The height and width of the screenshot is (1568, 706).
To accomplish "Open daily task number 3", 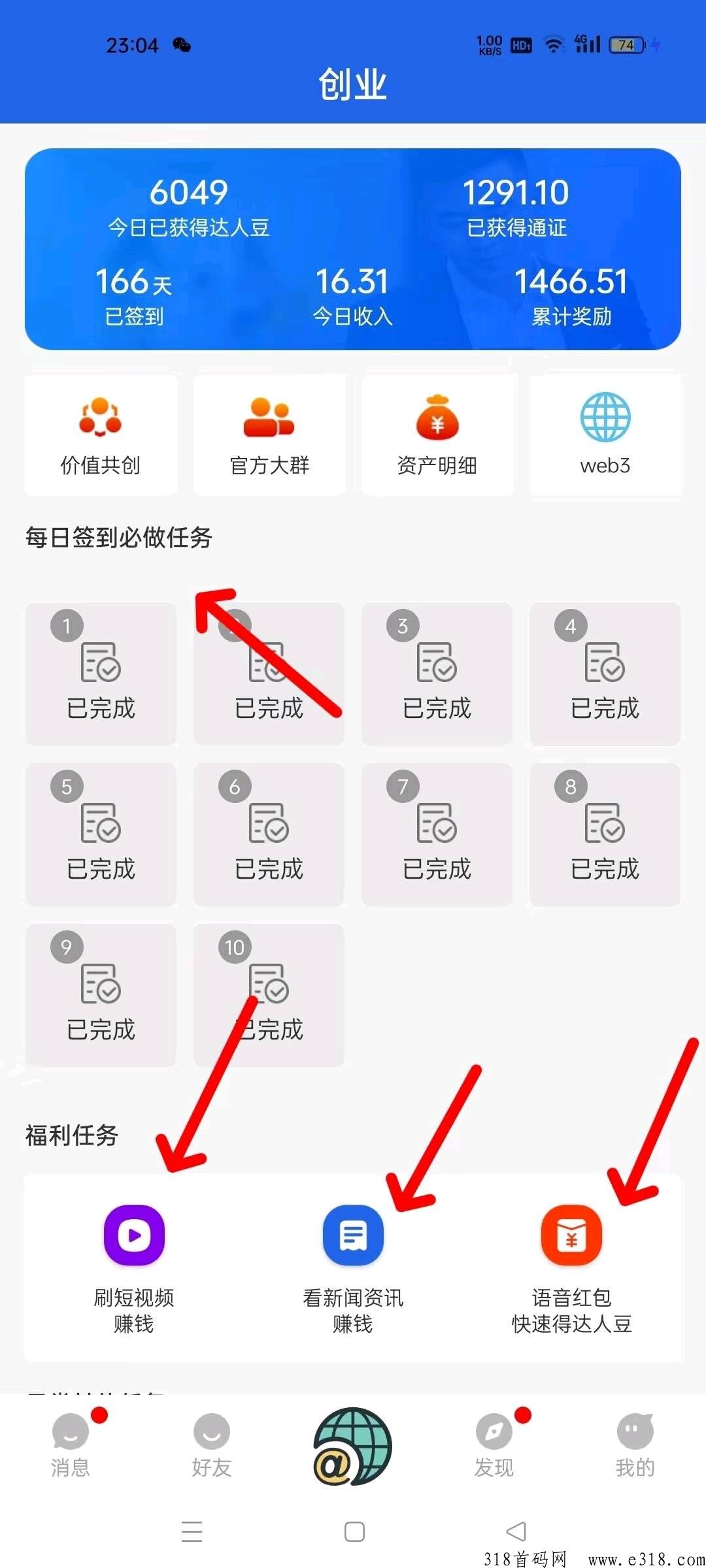I will pos(437,674).
